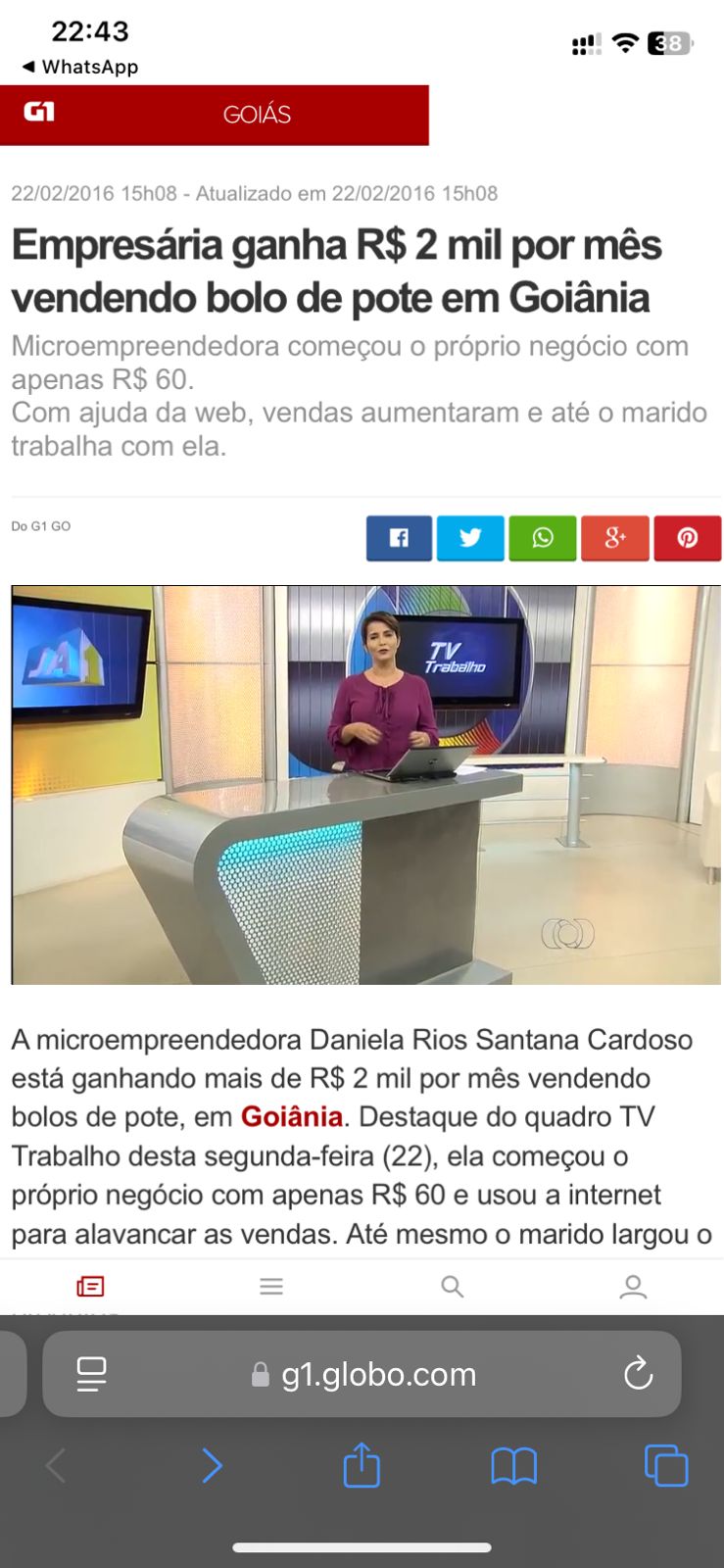Viewport: 724px width, 1568px height.
Task: Pin article on Pinterest
Action: [x=688, y=538]
